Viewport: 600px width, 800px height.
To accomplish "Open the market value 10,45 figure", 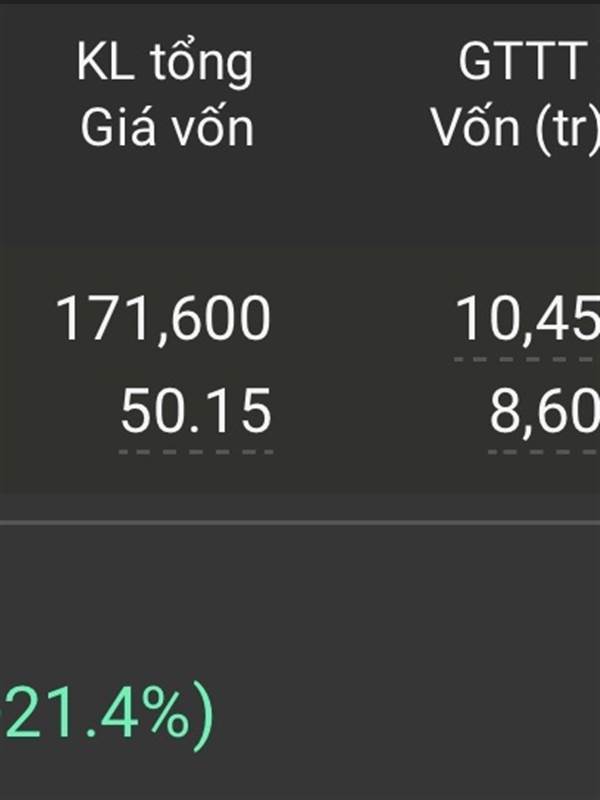I will point(528,322).
